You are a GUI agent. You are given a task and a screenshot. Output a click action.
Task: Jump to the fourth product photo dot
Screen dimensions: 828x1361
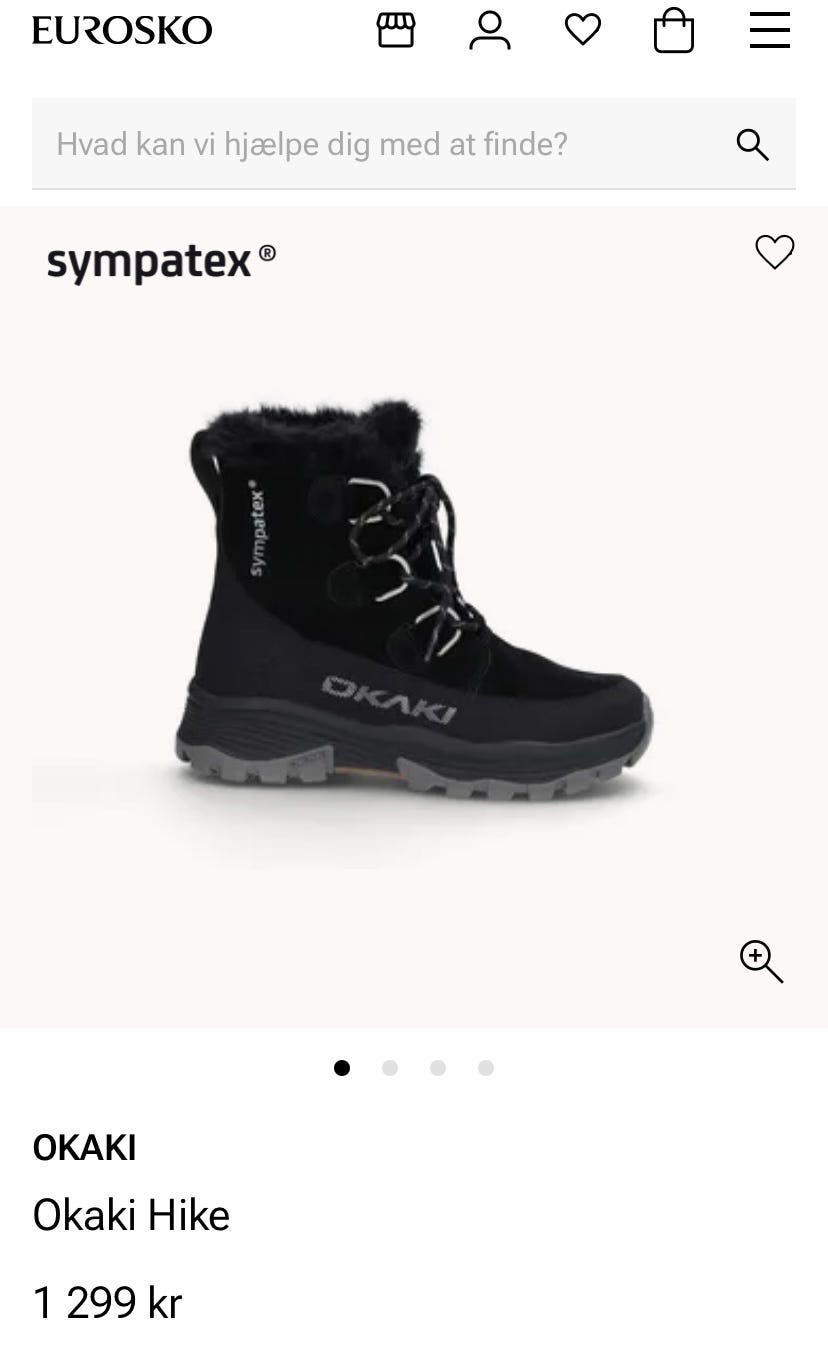(486, 1068)
